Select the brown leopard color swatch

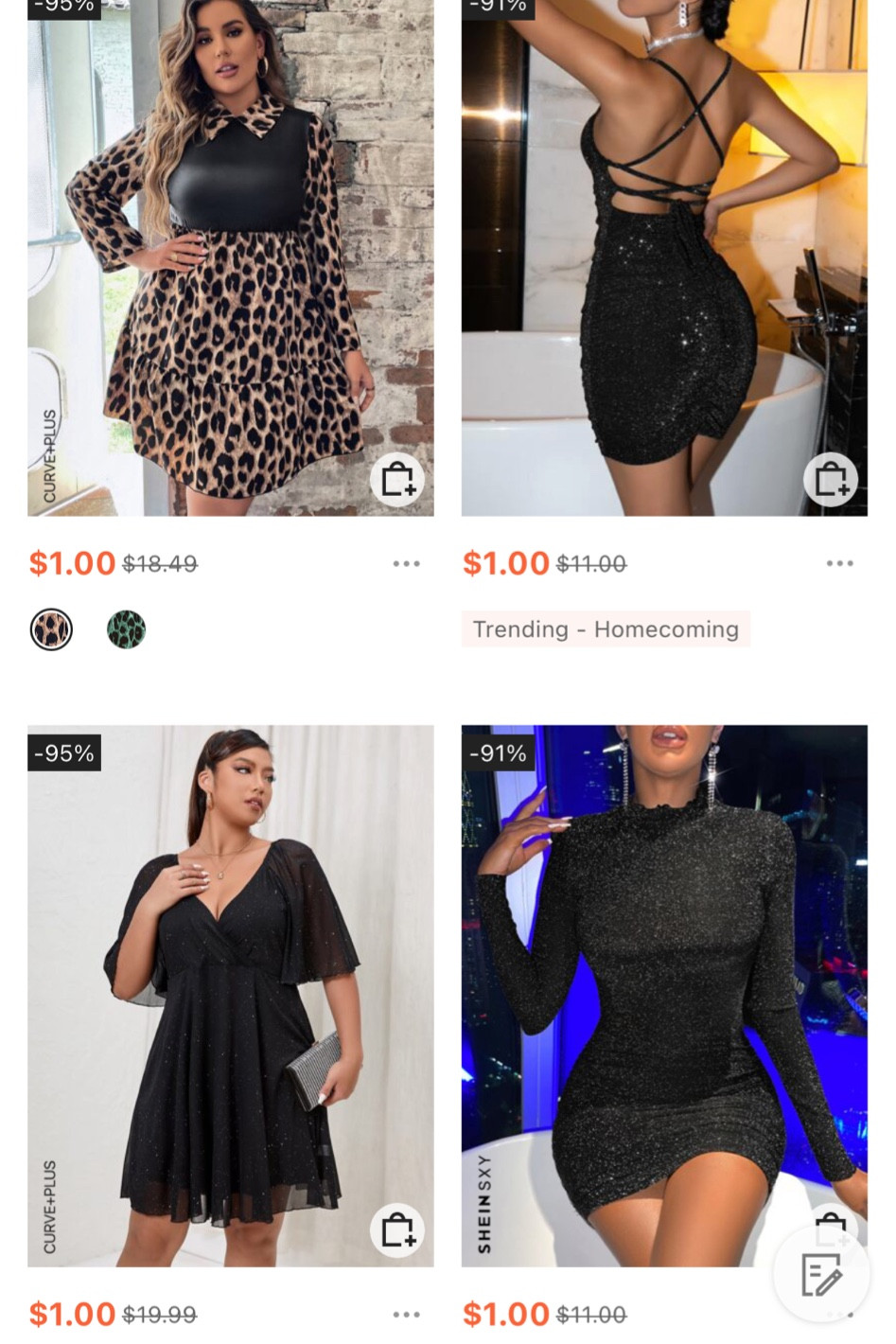(50, 628)
